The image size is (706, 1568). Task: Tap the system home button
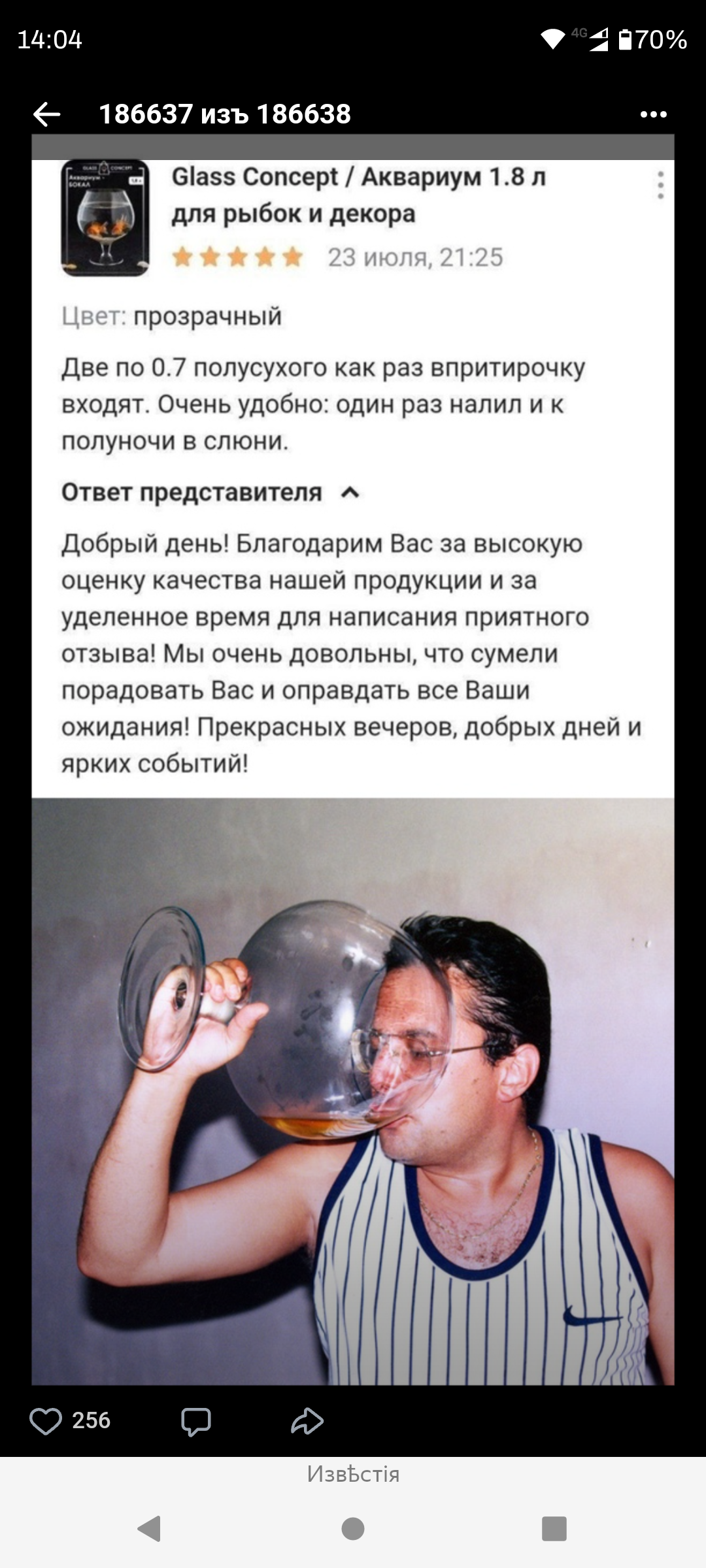tap(353, 1529)
